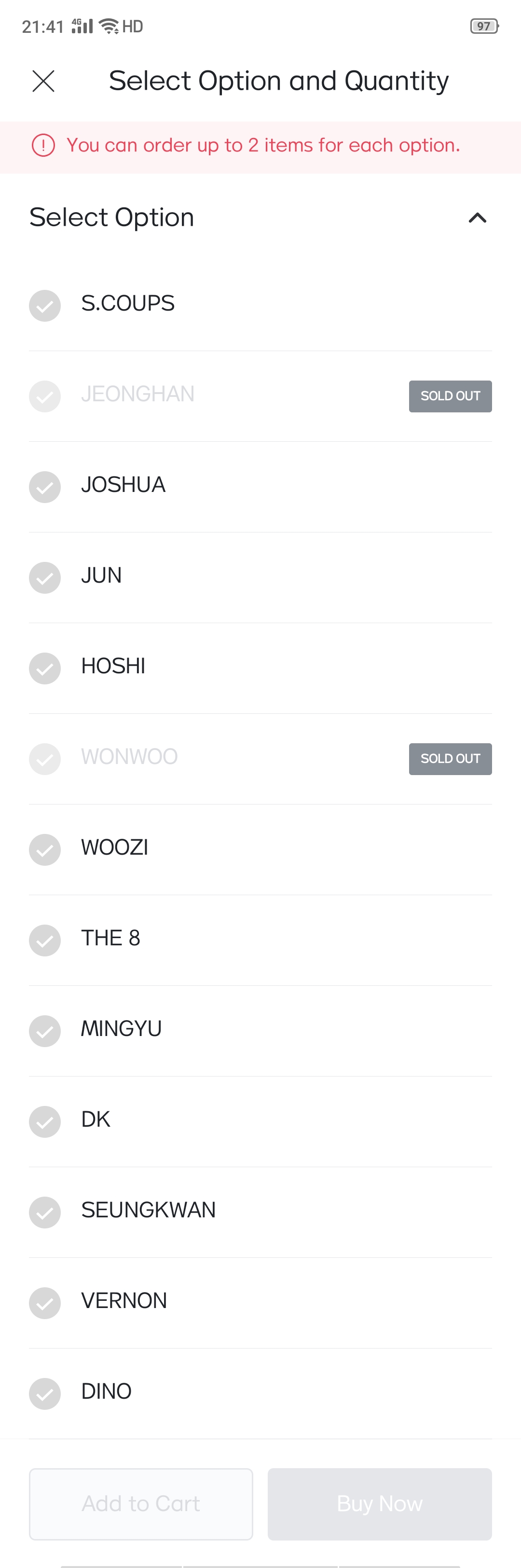Close the option selection screen
Viewport: 521px width, 1568px height.
point(43,81)
